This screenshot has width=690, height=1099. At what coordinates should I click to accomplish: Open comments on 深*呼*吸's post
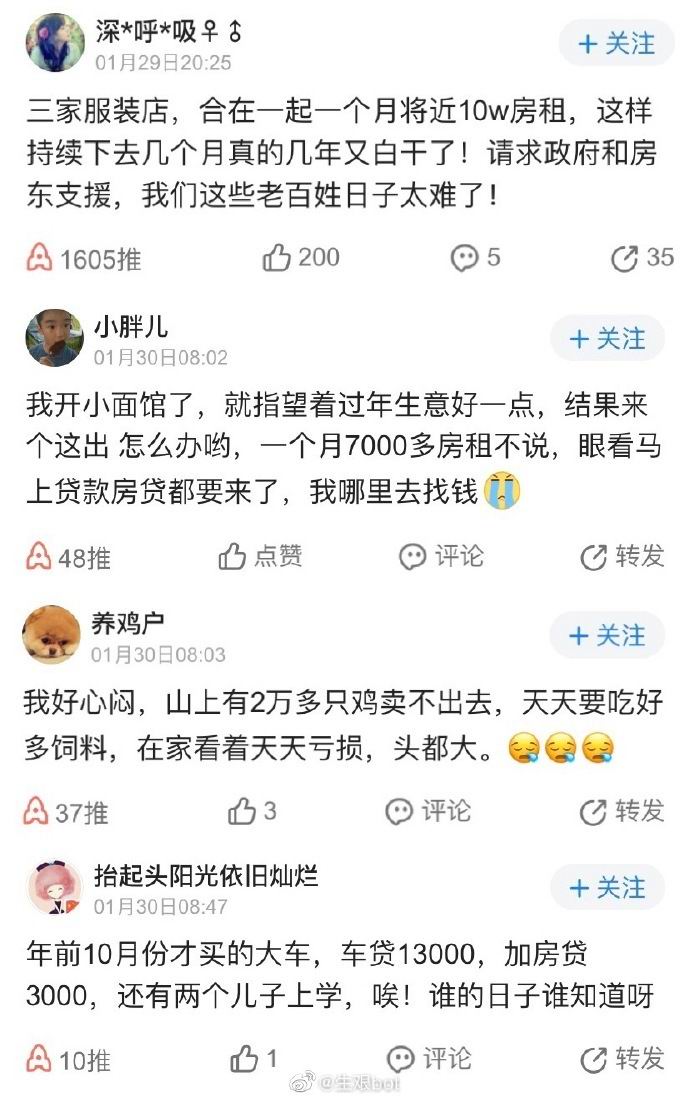(475, 258)
